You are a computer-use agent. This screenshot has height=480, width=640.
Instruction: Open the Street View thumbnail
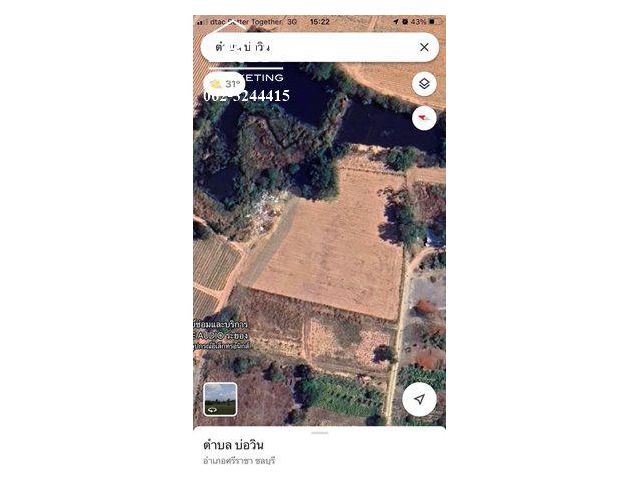coord(221,399)
